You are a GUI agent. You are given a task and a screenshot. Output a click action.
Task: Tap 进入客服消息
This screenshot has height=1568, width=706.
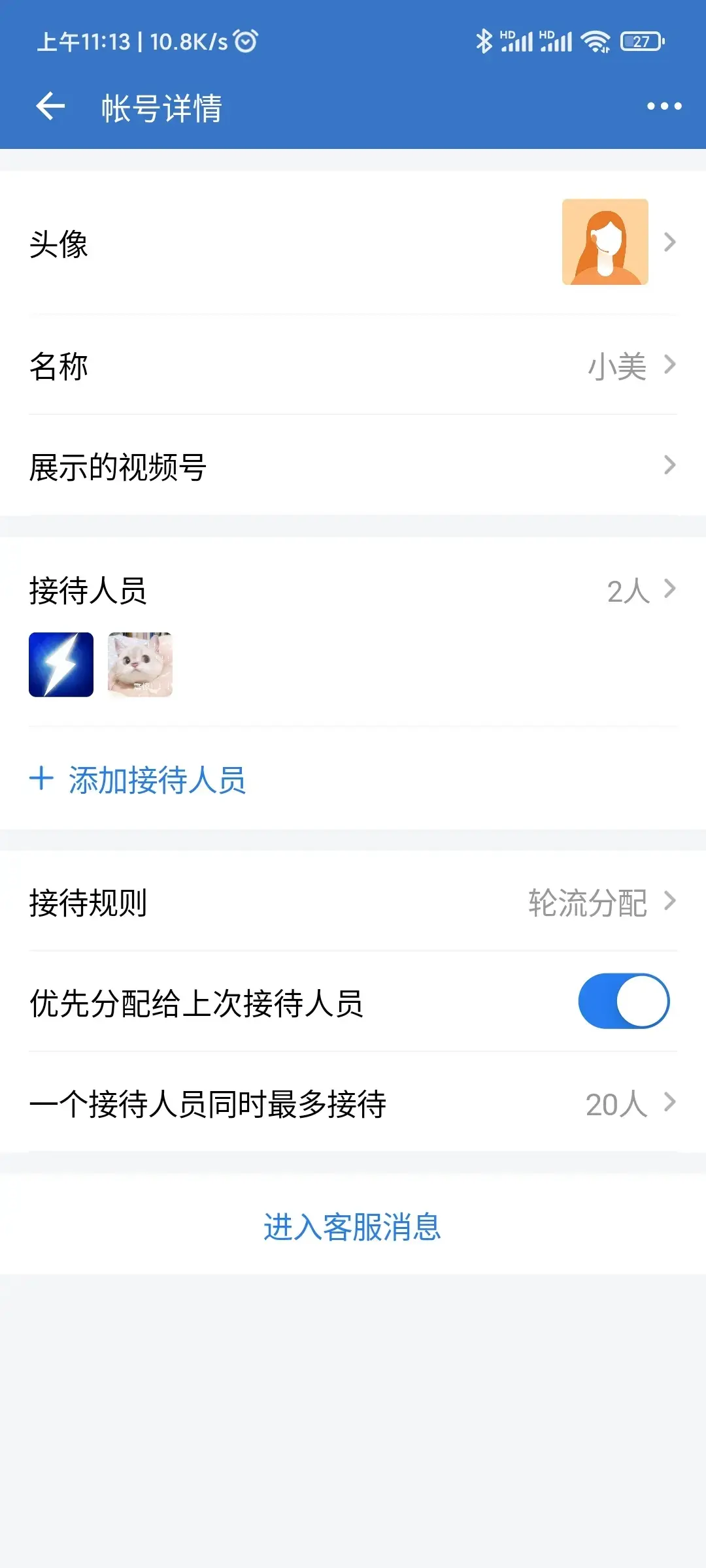tap(352, 1226)
